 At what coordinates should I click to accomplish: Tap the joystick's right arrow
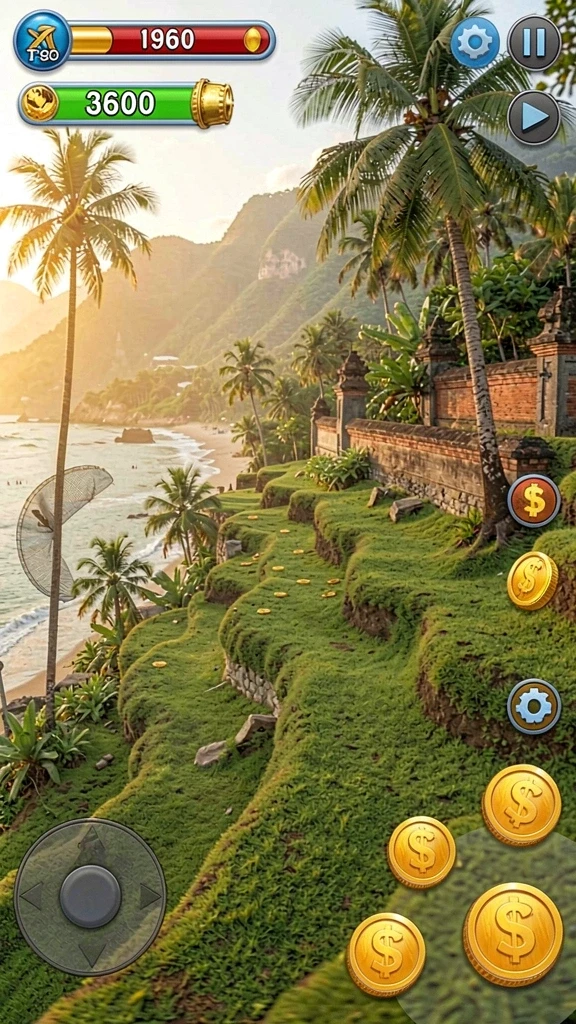pyautogui.click(x=150, y=897)
